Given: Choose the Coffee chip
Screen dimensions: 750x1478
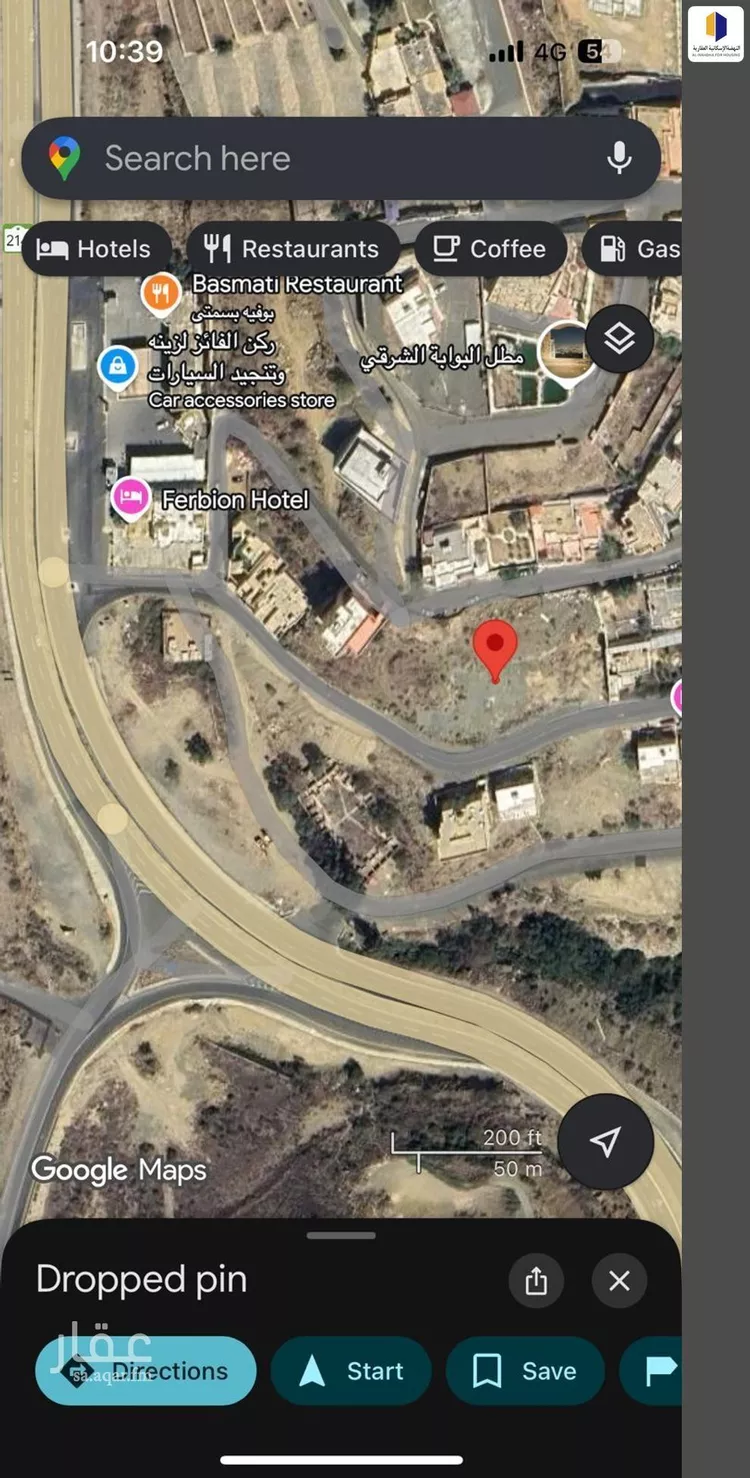Looking at the screenshot, I should (x=490, y=249).
